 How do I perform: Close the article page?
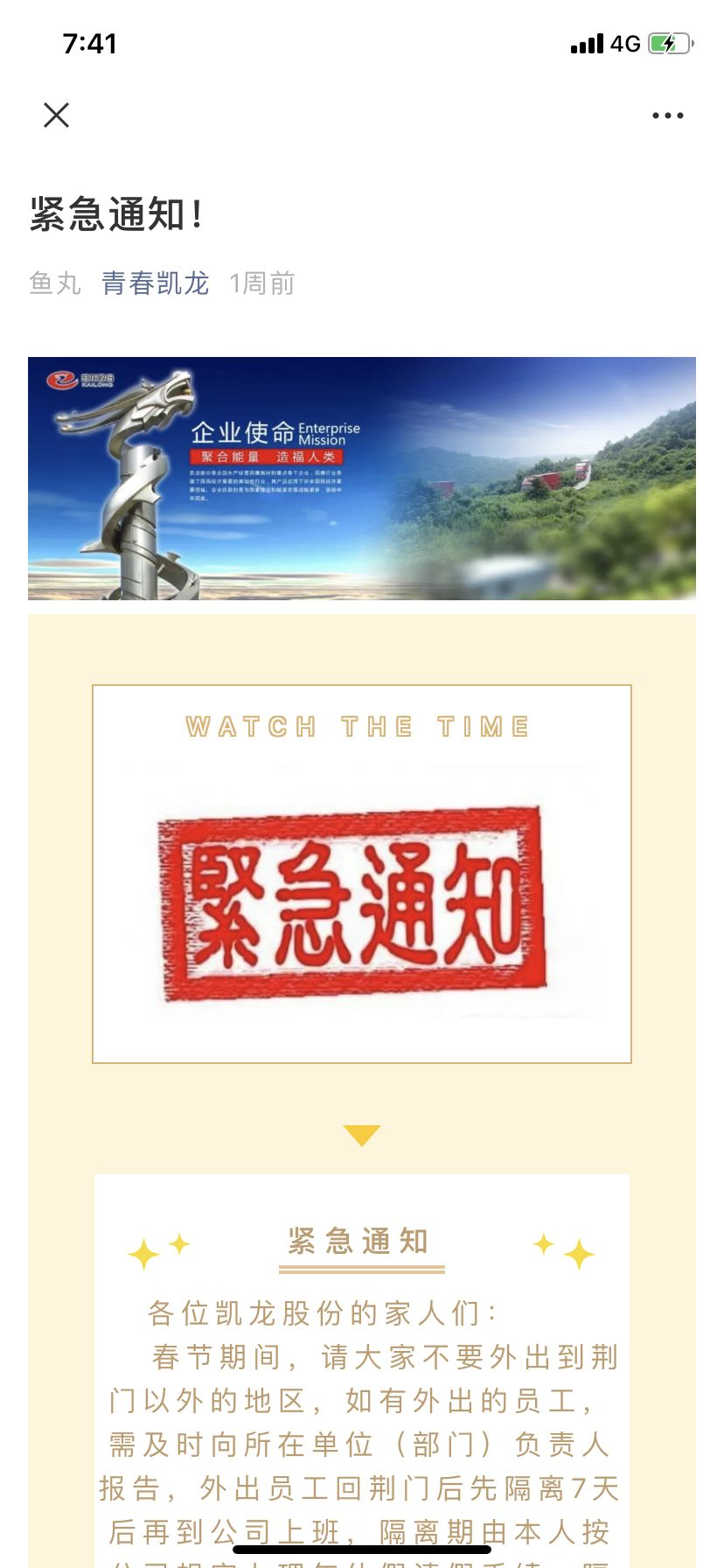click(x=57, y=115)
